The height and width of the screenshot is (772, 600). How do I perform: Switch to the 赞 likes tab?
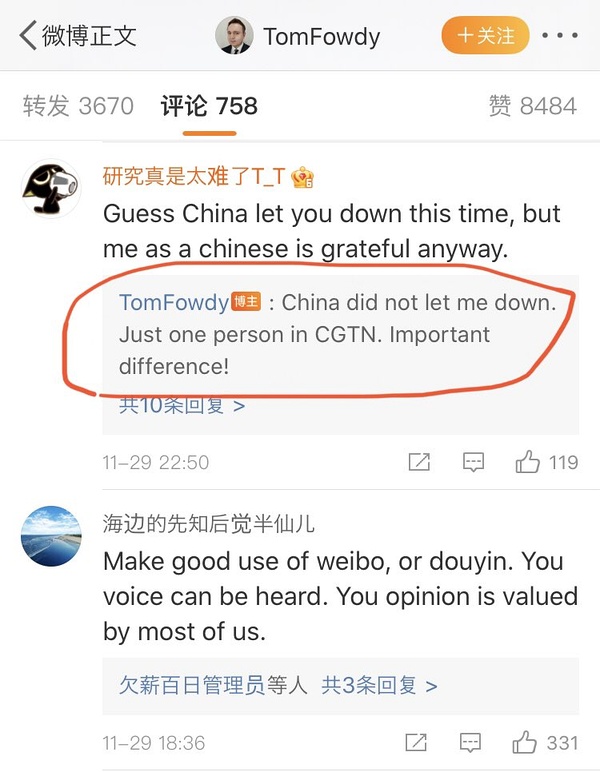[532, 106]
